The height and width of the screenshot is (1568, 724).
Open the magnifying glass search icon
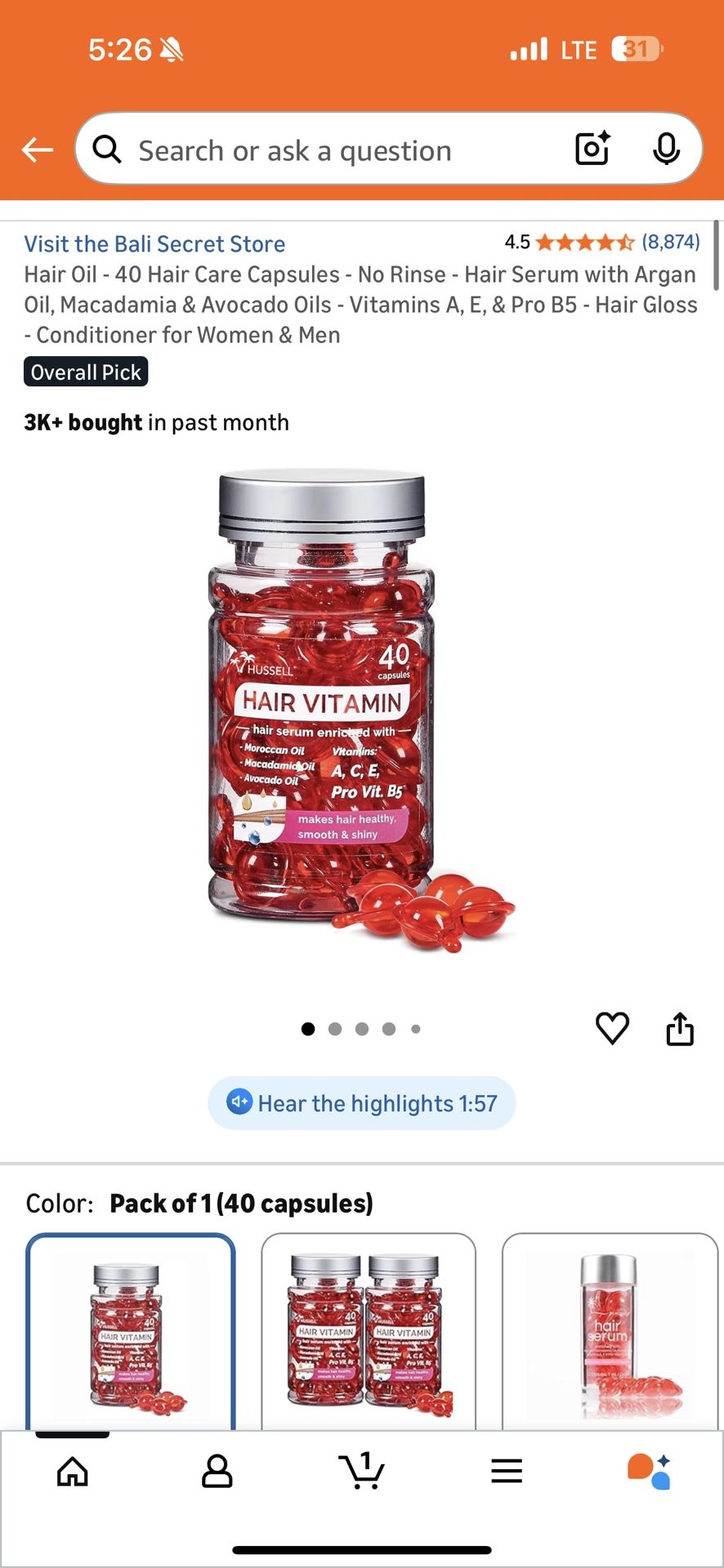click(107, 149)
